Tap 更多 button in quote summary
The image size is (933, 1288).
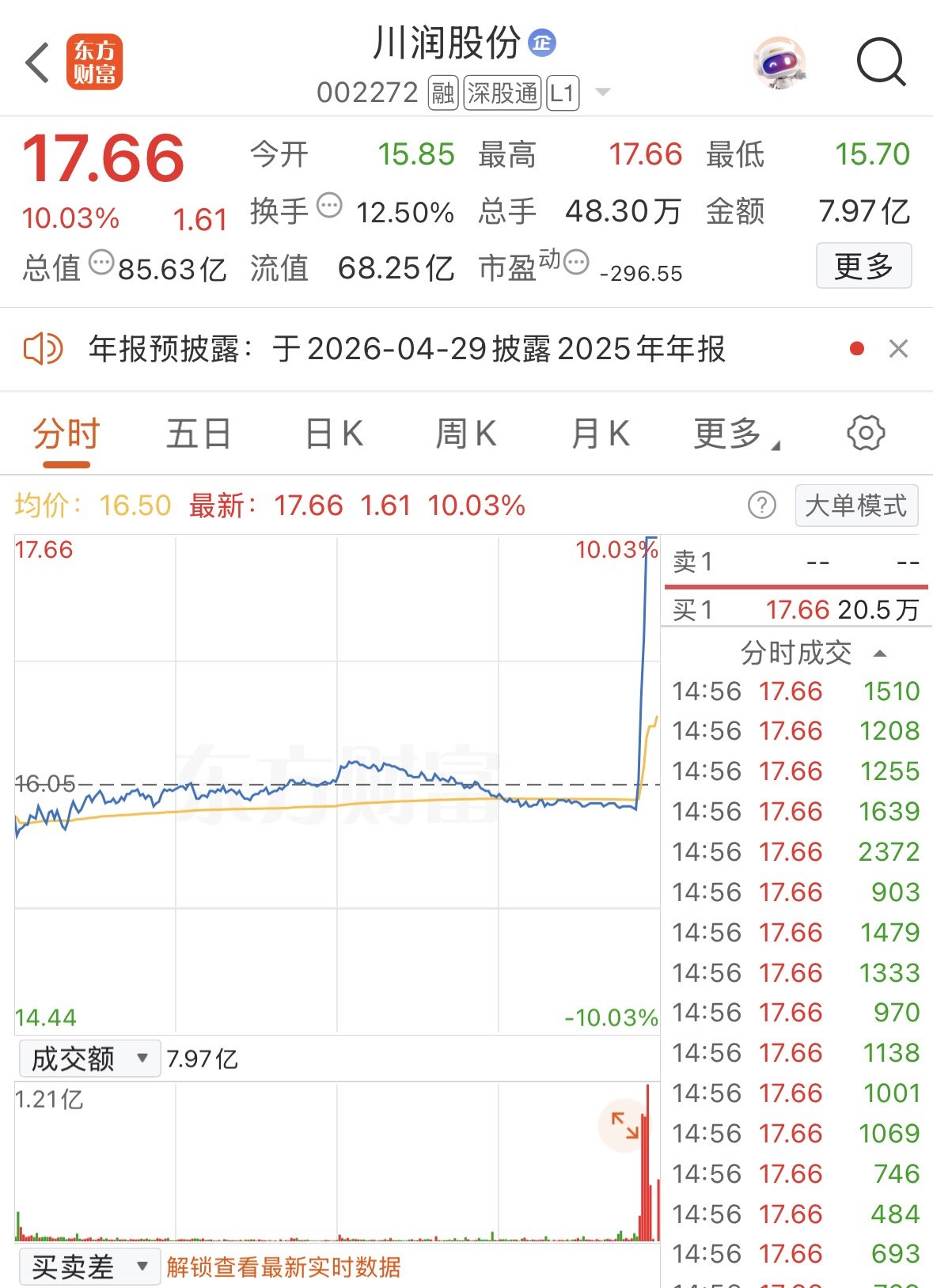[863, 266]
